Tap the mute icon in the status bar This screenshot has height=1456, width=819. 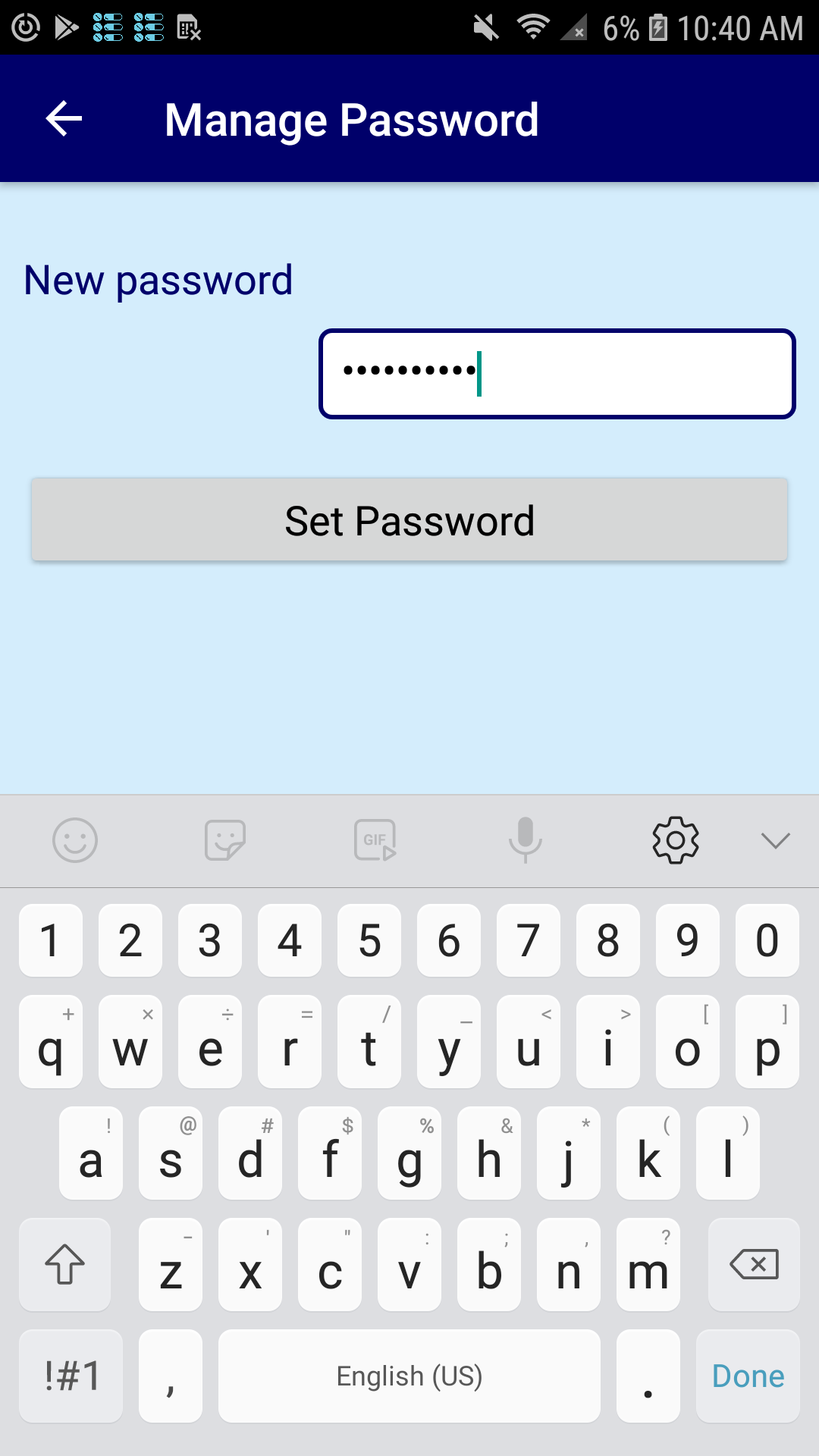click(486, 28)
